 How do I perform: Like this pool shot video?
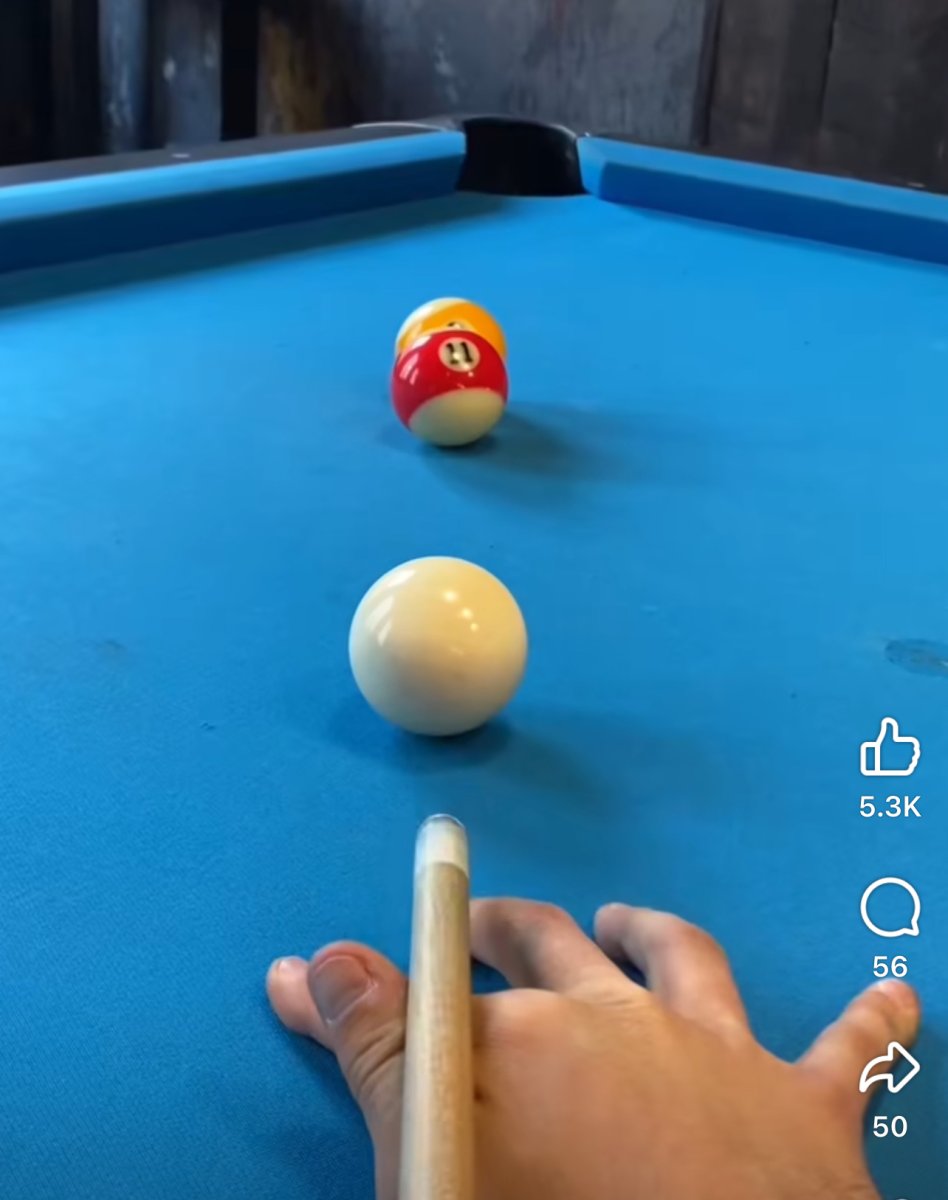pyautogui.click(x=889, y=748)
